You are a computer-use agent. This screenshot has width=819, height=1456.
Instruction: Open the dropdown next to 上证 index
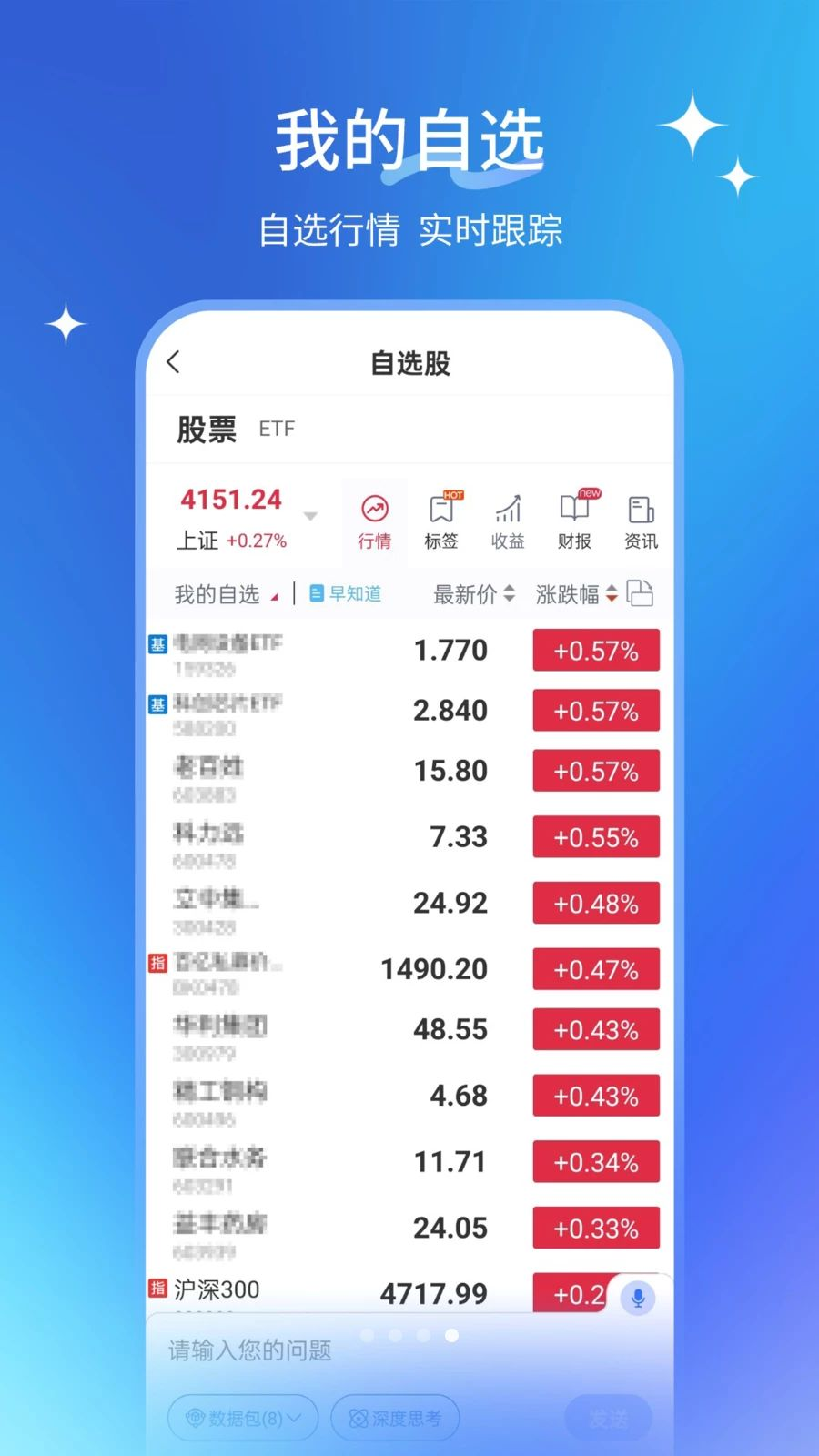tap(309, 515)
